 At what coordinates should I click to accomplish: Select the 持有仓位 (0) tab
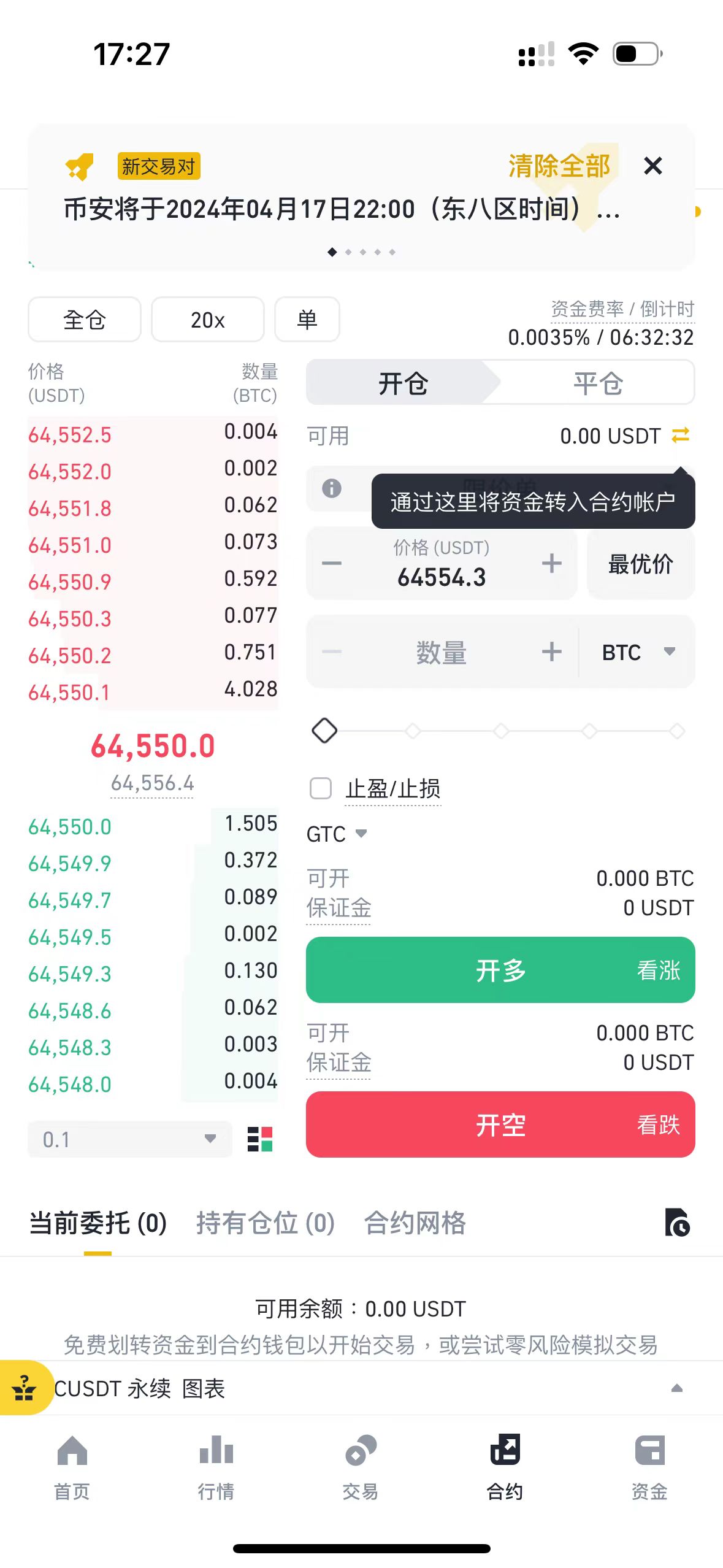tap(265, 1223)
